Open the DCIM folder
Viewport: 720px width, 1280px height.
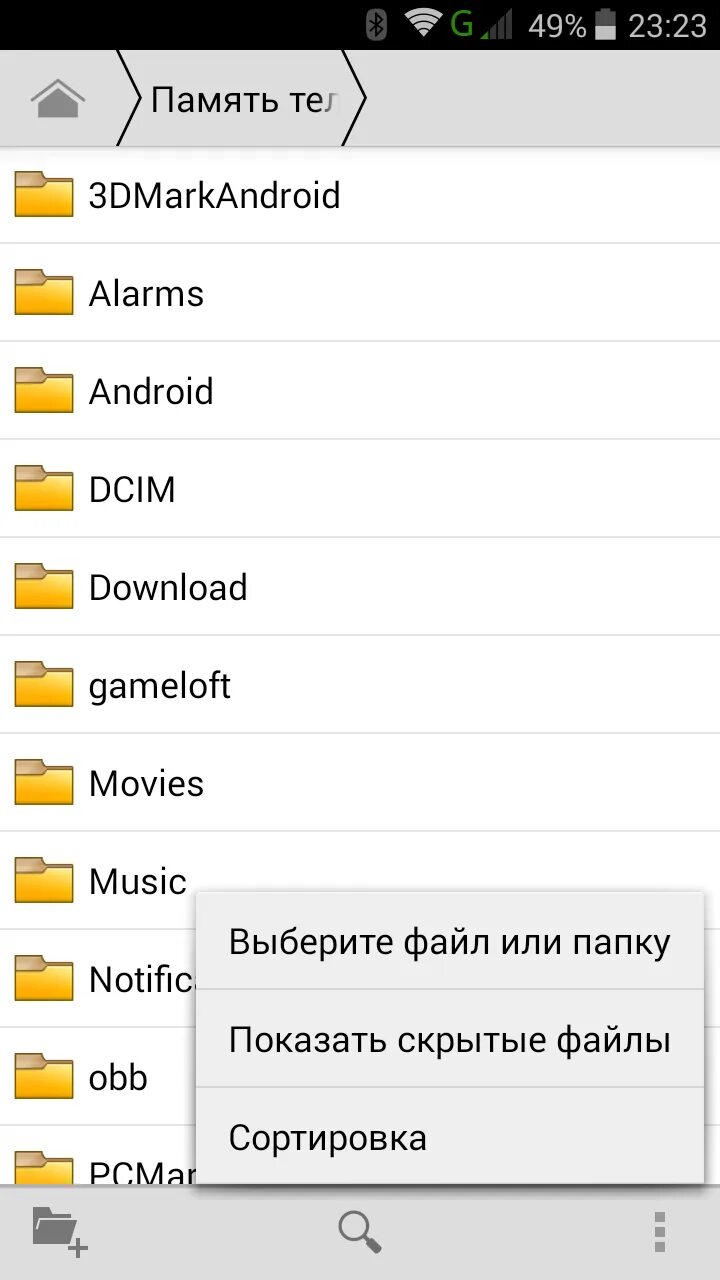[132, 489]
